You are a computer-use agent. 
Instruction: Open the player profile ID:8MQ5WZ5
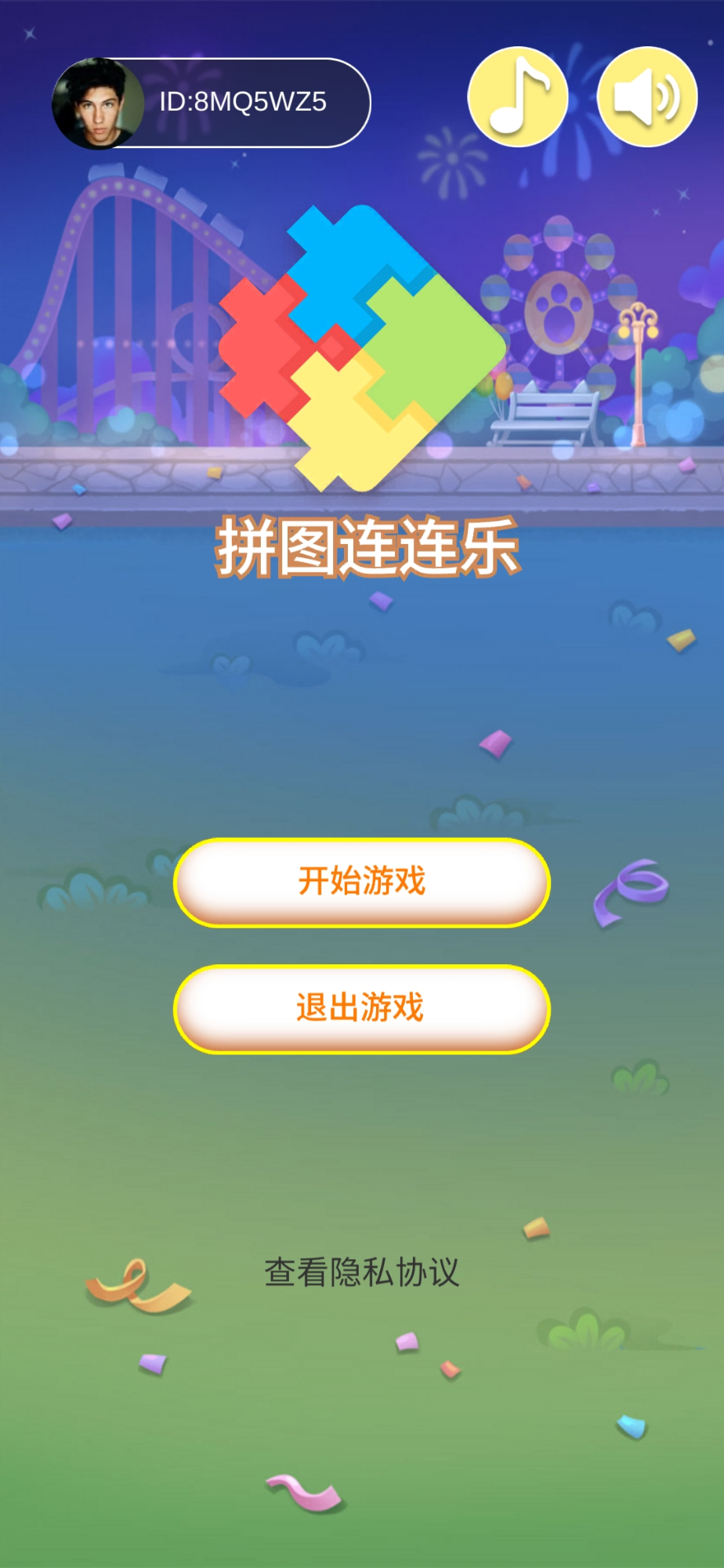212,103
